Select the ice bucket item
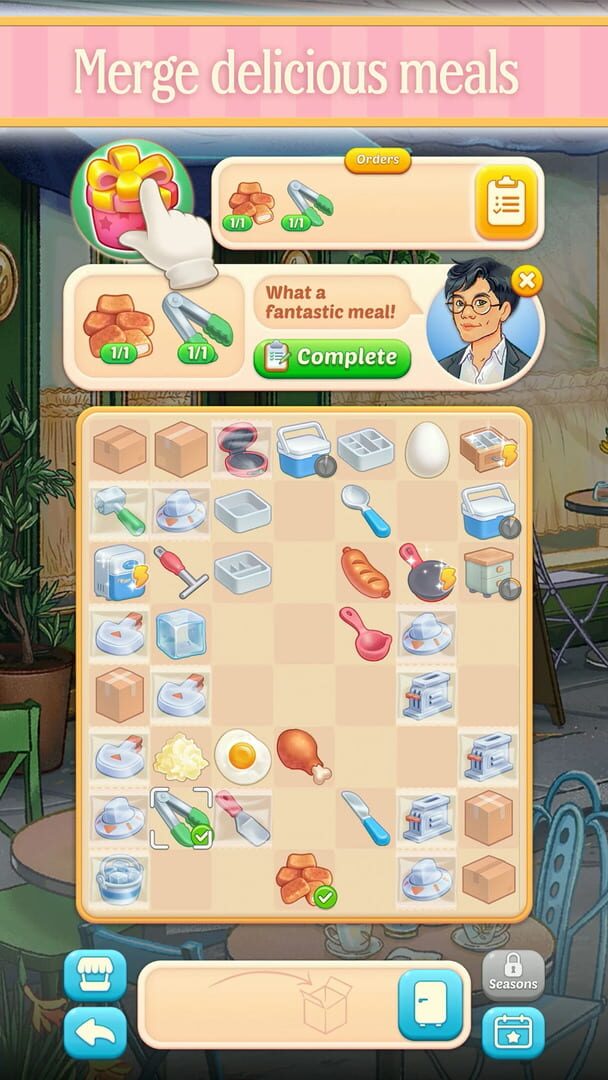The height and width of the screenshot is (1080, 608). point(119,879)
